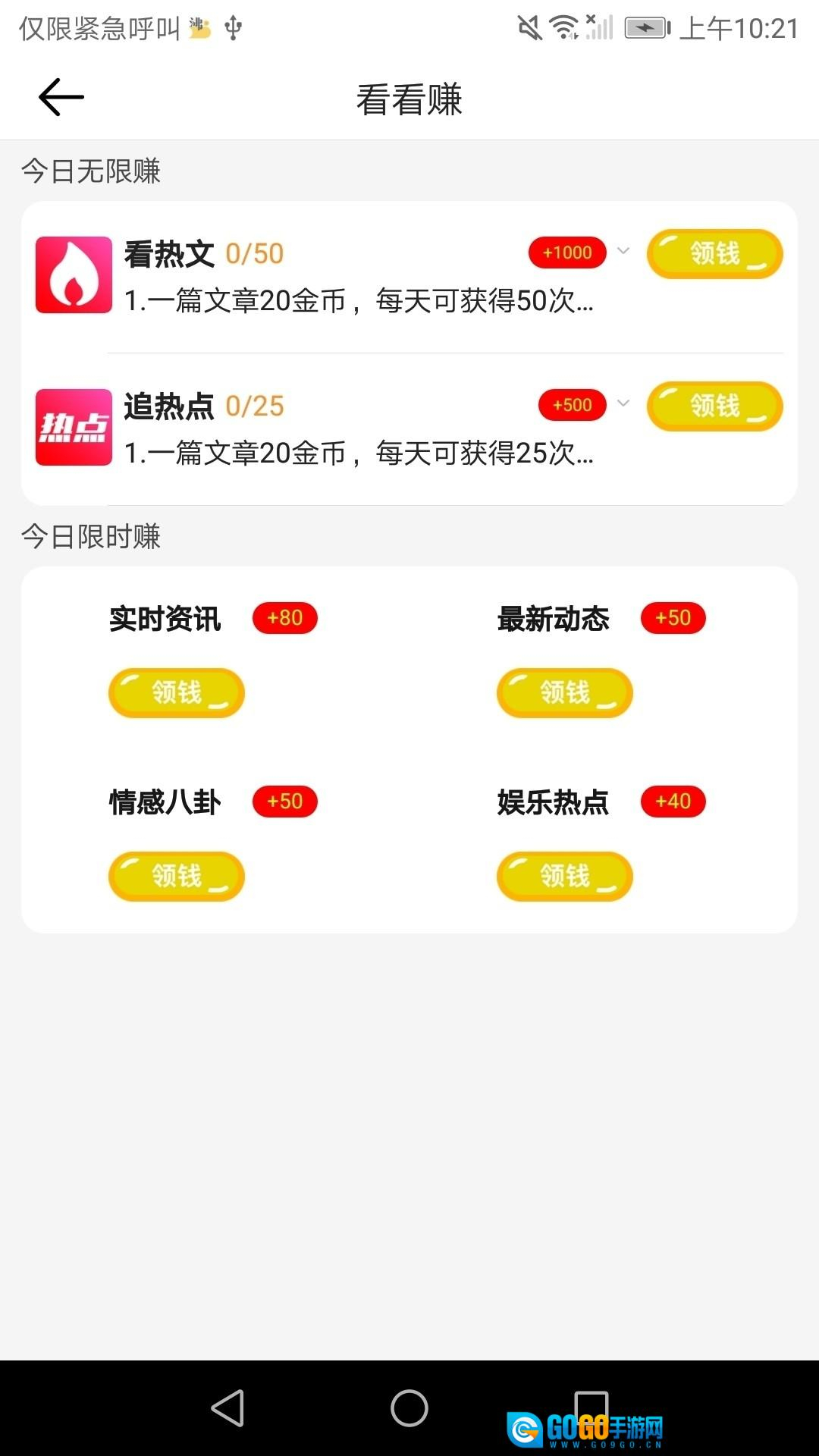
Task: Claim money under 实时资讯
Action: tap(177, 693)
